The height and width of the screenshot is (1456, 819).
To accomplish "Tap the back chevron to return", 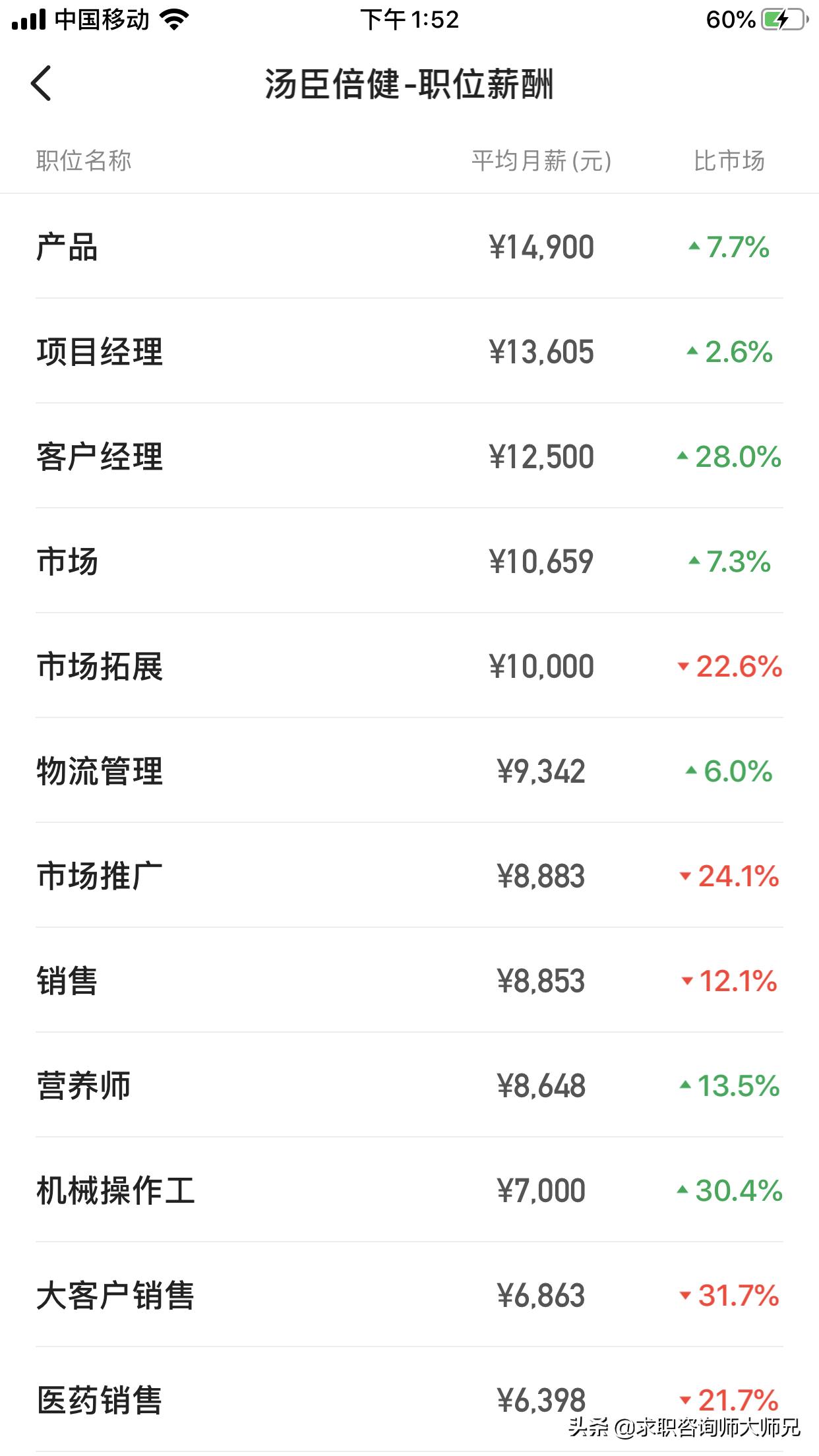I will (42, 84).
